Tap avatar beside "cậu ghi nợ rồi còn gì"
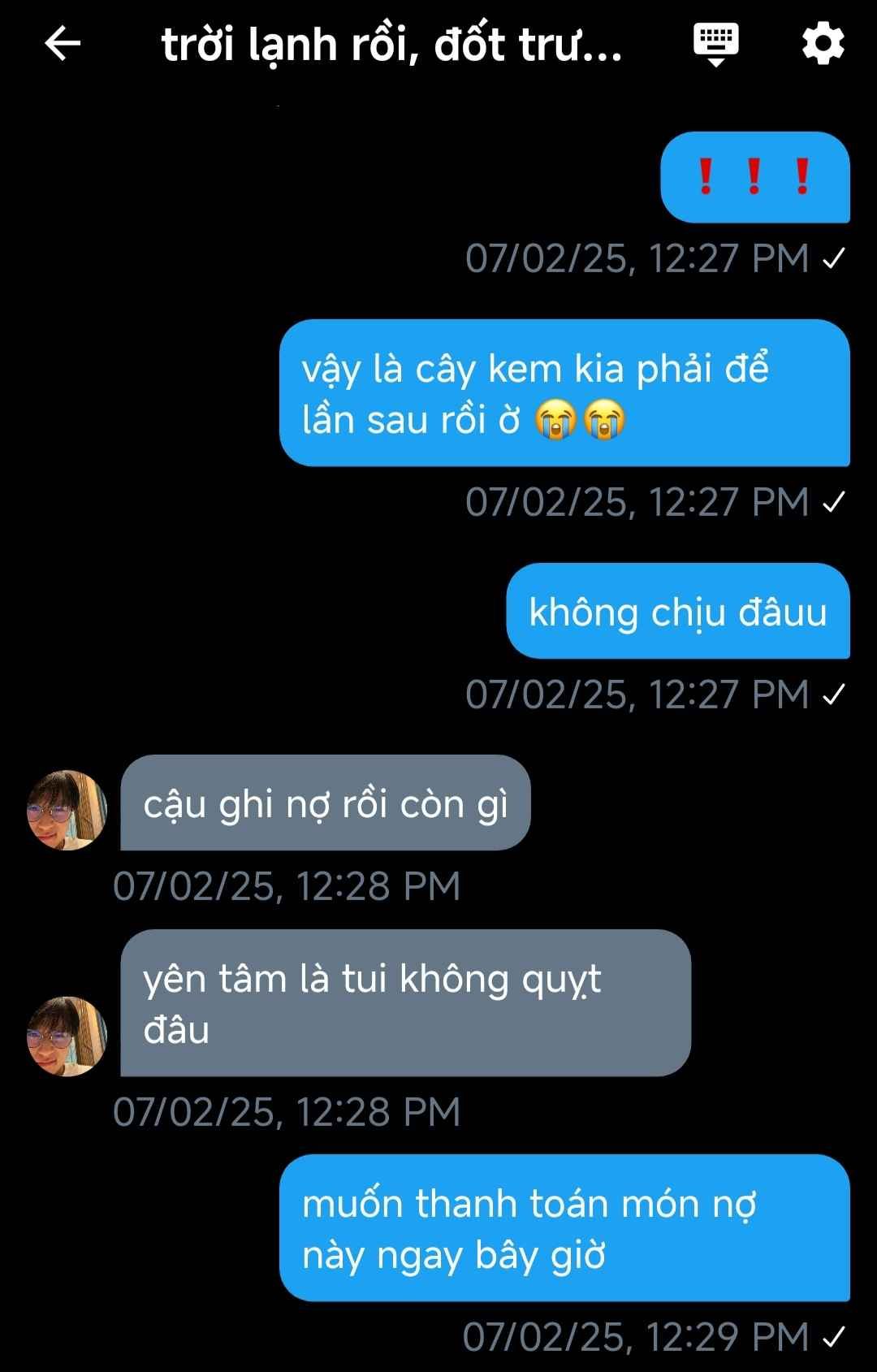 pyautogui.click(x=67, y=810)
